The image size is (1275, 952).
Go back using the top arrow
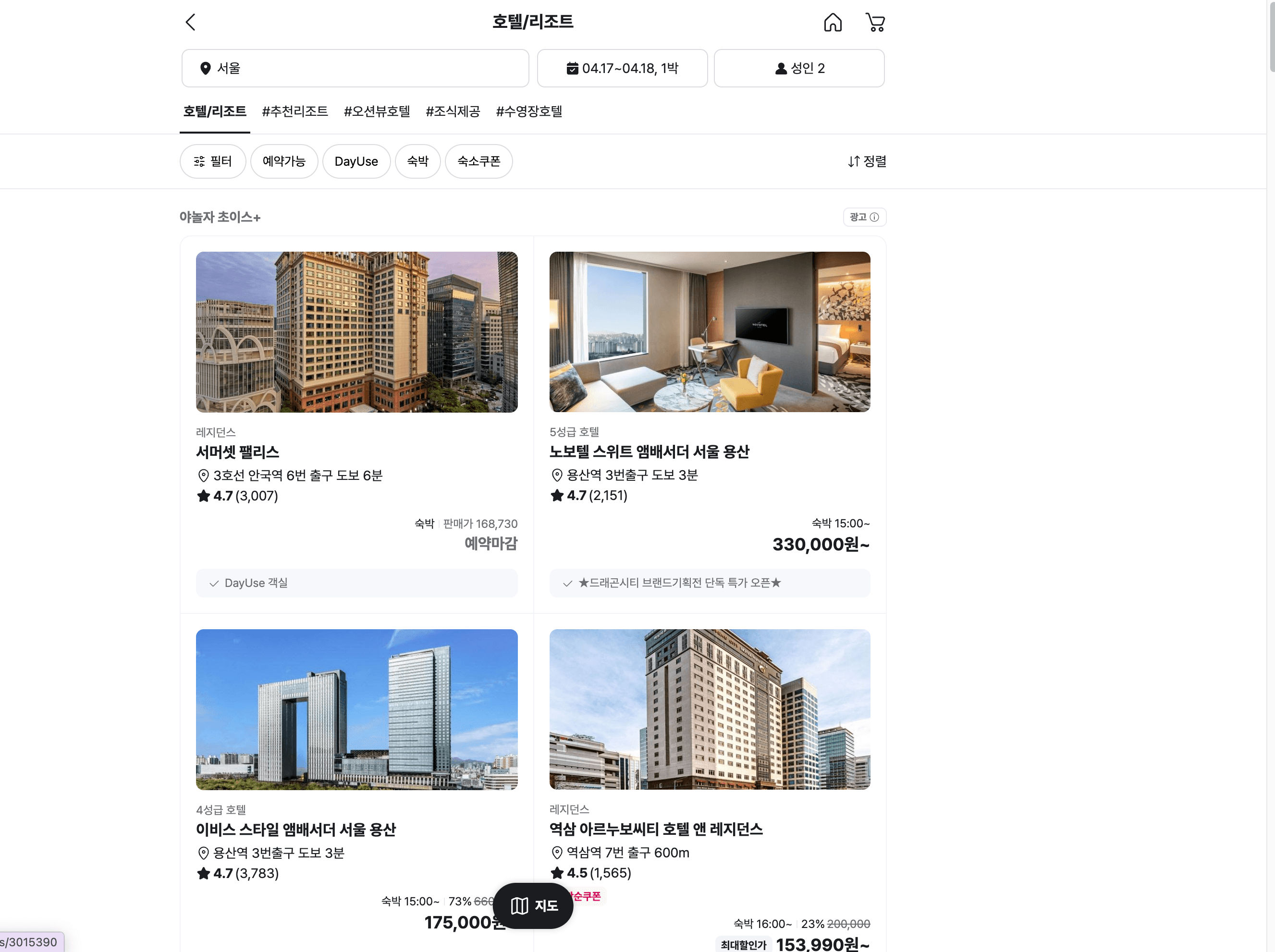click(191, 23)
